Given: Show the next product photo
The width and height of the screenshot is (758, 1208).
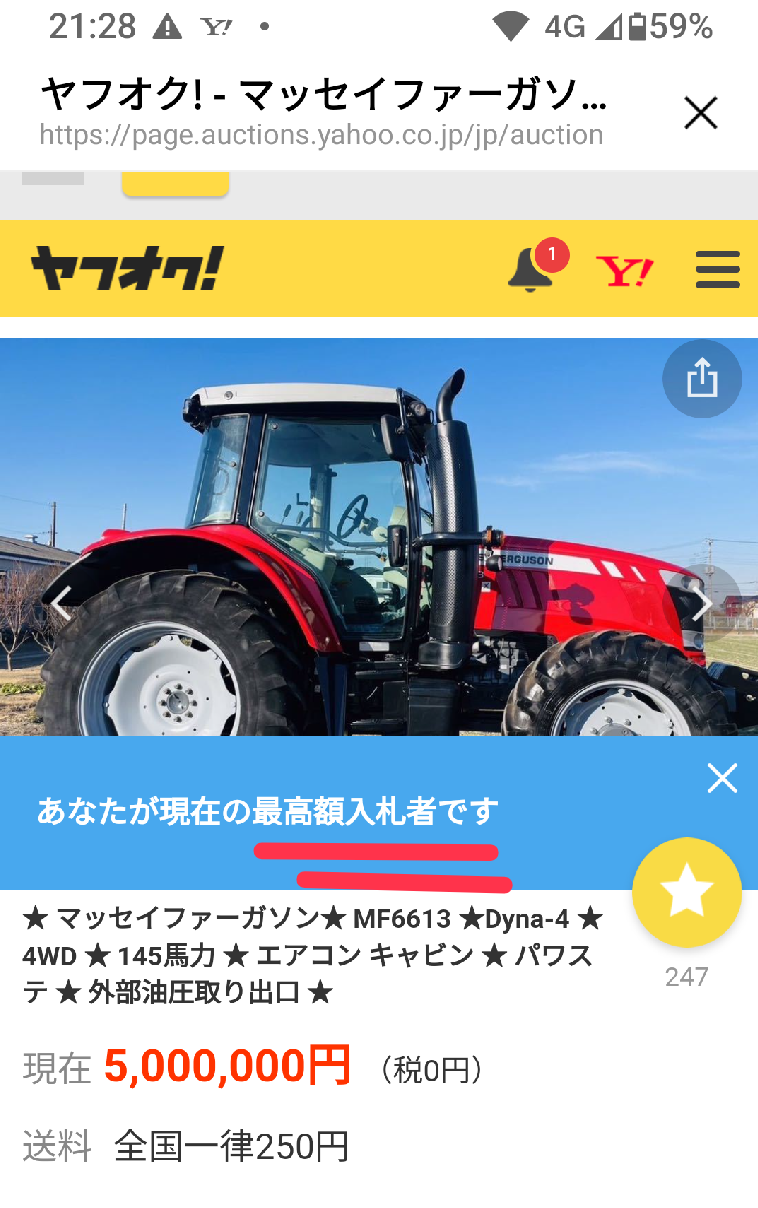Looking at the screenshot, I should pyautogui.click(x=704, y=603).
